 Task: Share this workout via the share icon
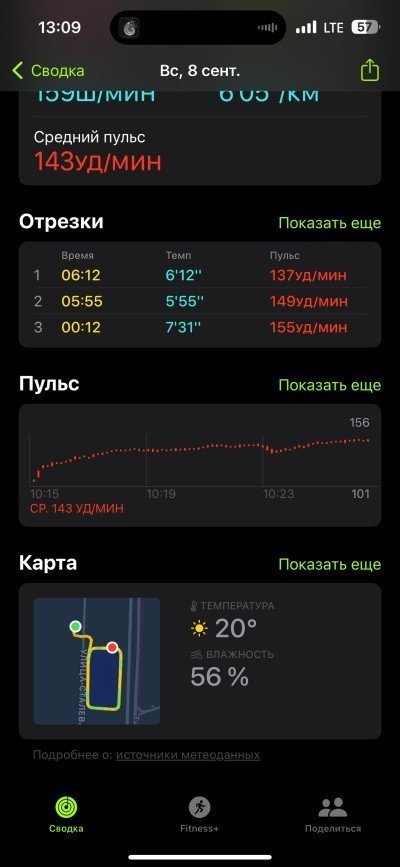coord(370,70)
